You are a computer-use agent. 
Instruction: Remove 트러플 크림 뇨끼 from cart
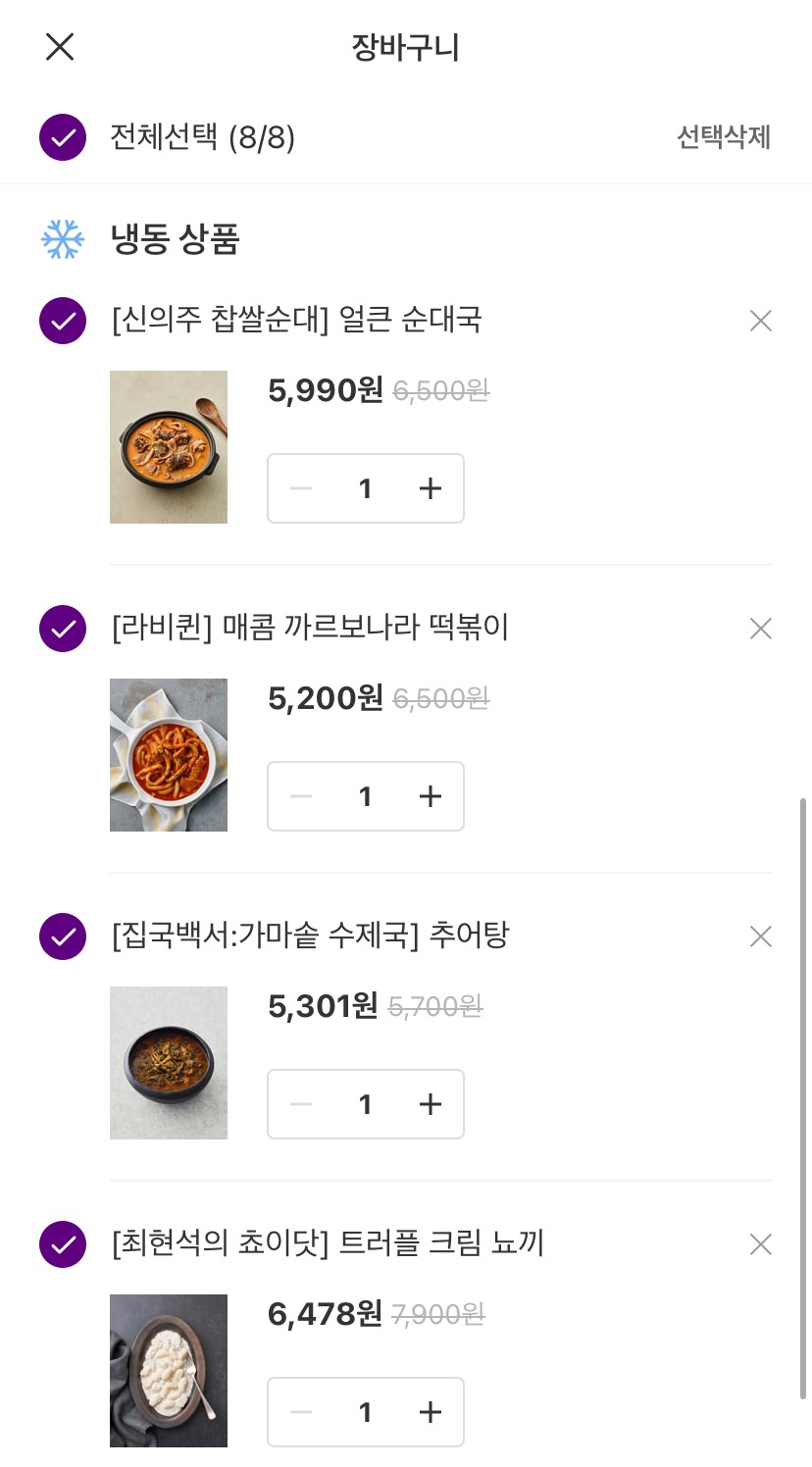[x=760, y=1244]
